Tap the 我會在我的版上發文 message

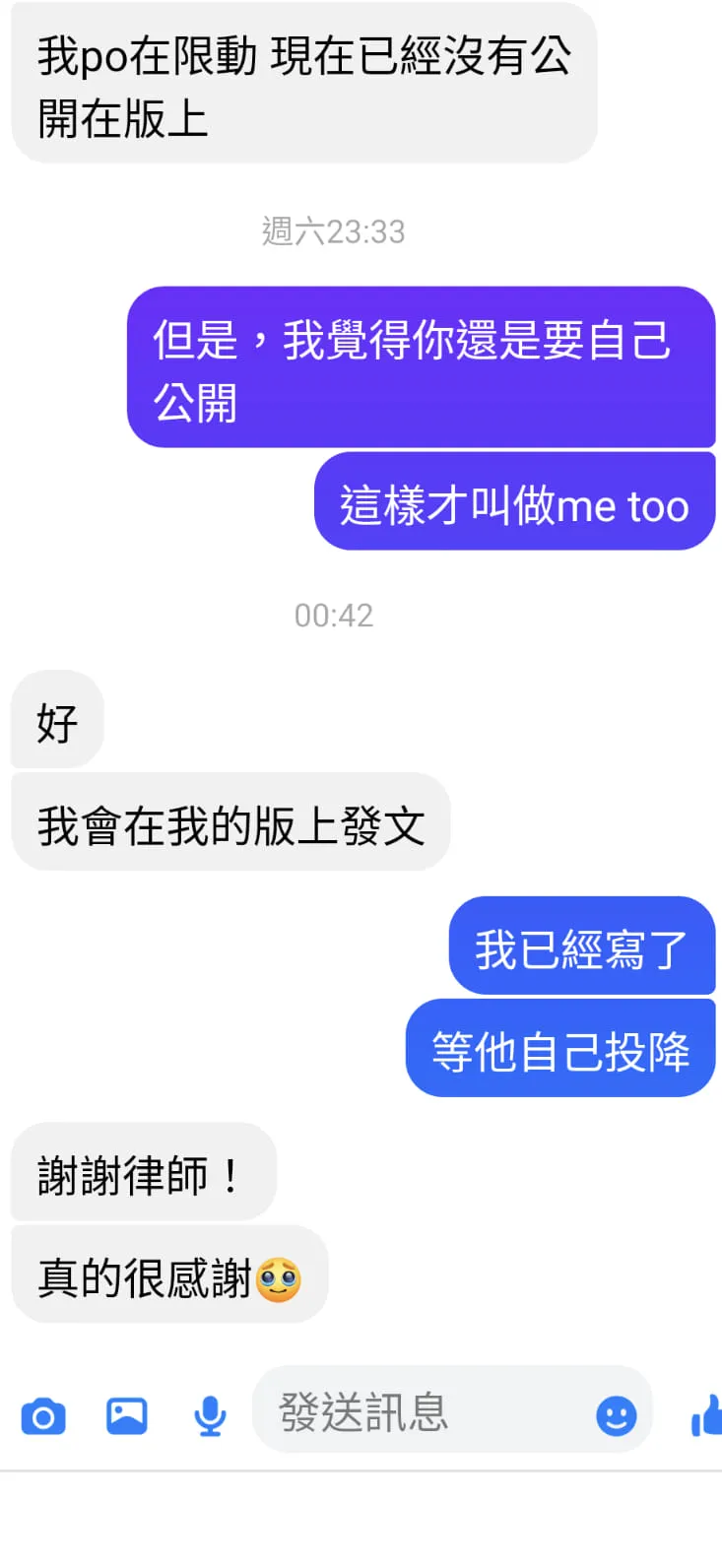pyautogui.click(x=230, y=822)
